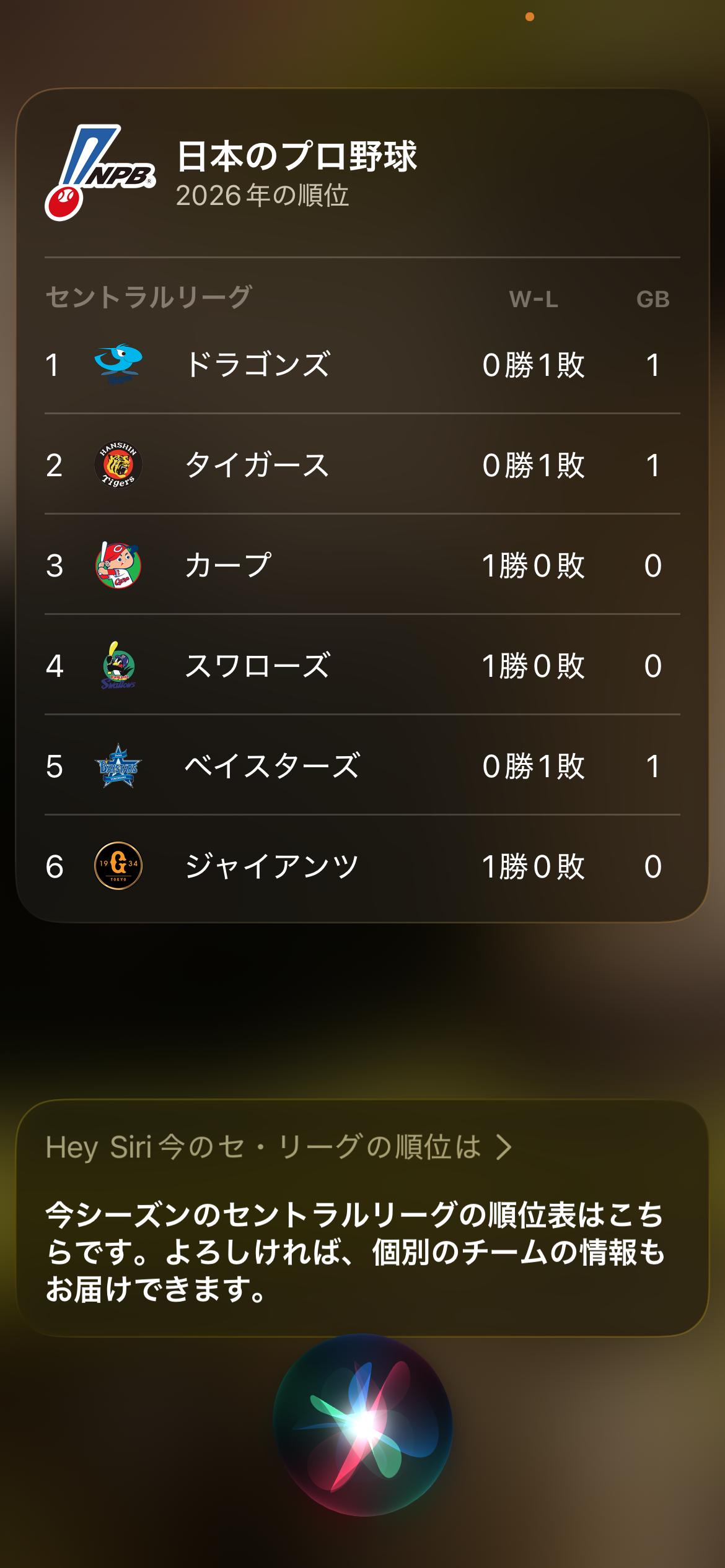Open the 日本のプロ野球 standings header

click(296, 173)
